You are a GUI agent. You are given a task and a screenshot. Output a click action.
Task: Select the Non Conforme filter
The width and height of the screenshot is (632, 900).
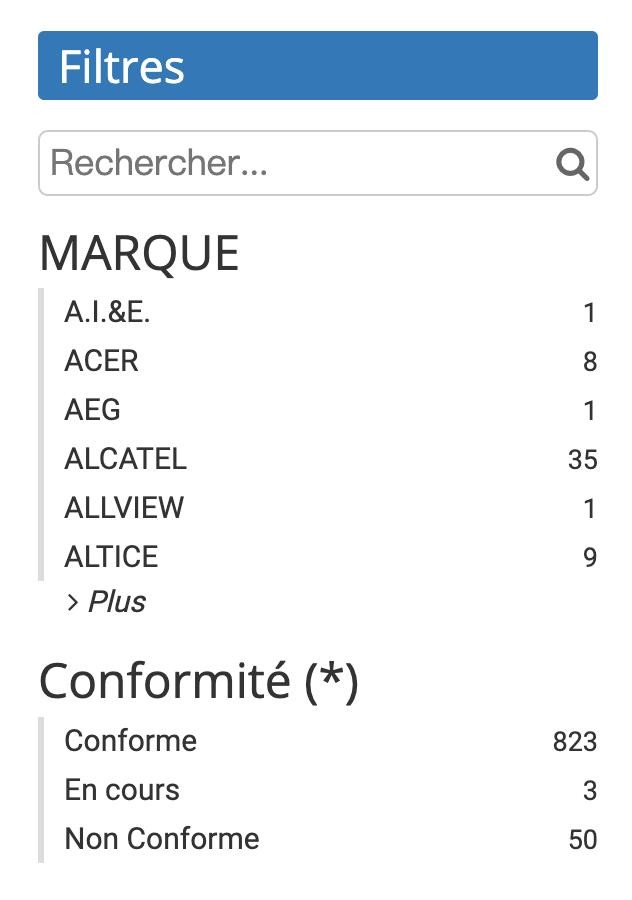click(161, 839)
